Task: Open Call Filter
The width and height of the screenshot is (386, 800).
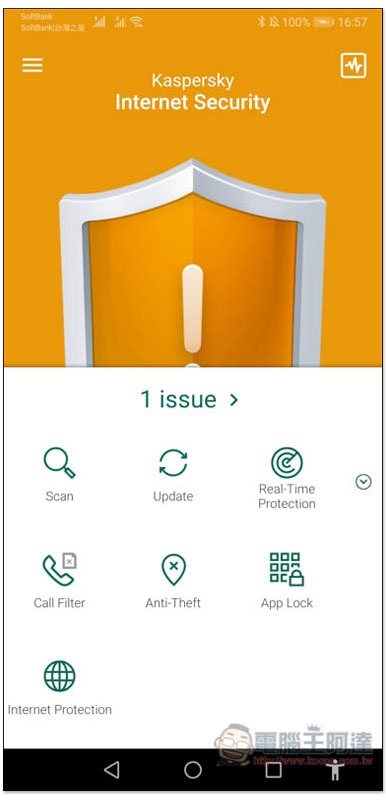Action: pos(59,581)
